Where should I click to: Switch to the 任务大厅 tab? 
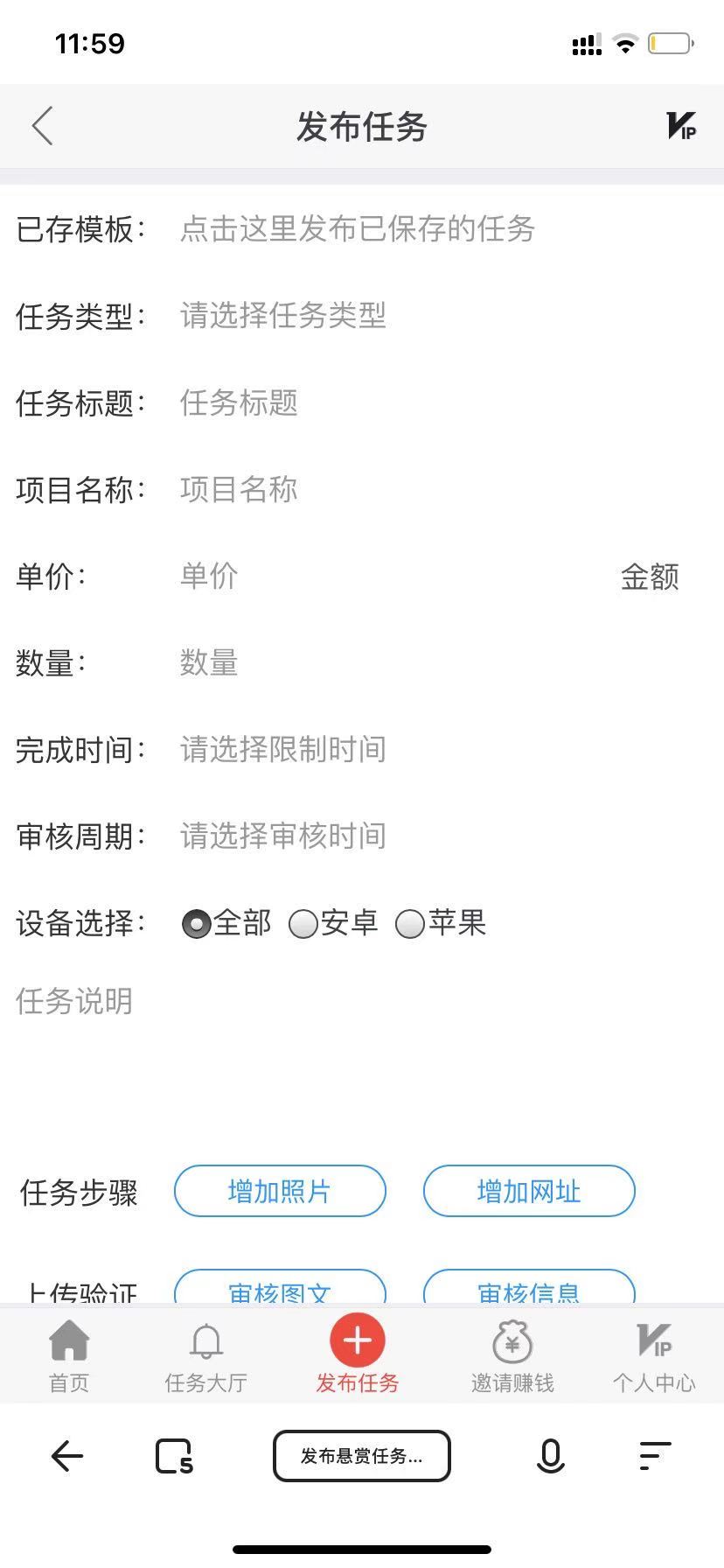(x=206, y=1356)
